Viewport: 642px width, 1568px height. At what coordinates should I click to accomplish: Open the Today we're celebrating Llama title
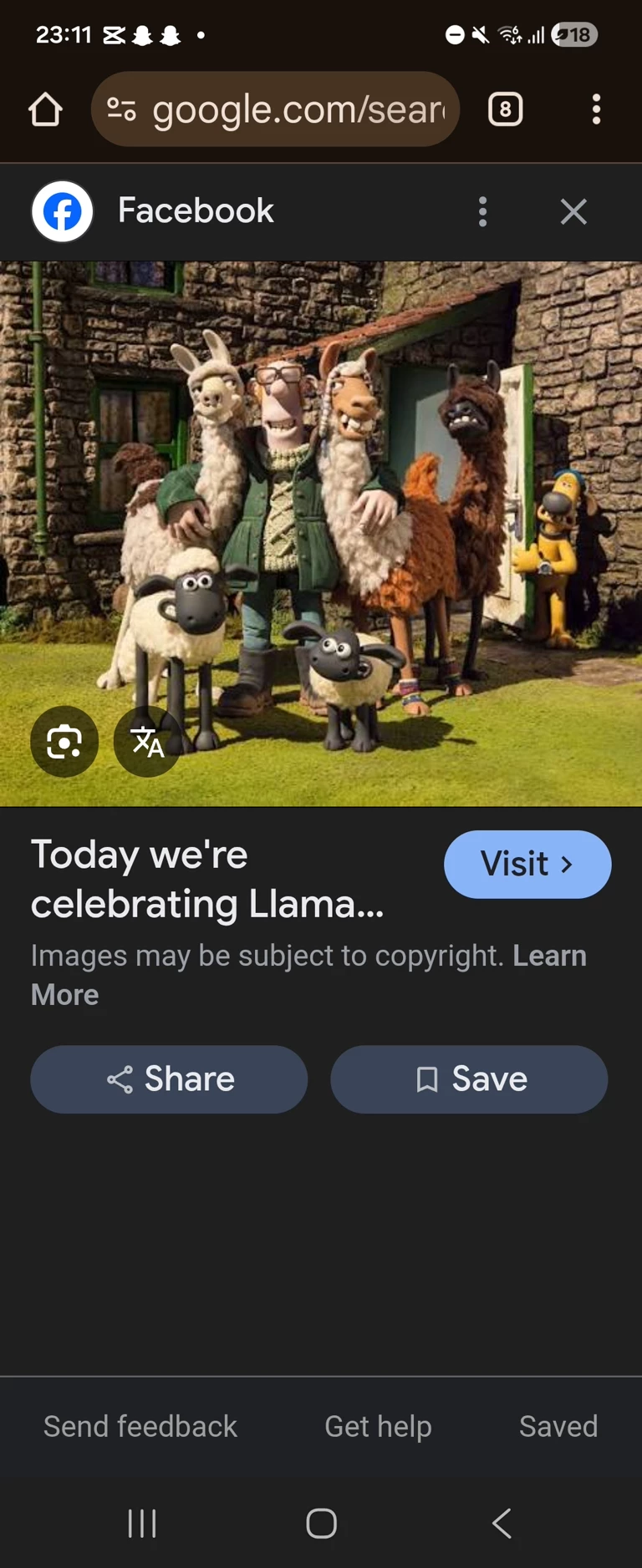point(207,879)
